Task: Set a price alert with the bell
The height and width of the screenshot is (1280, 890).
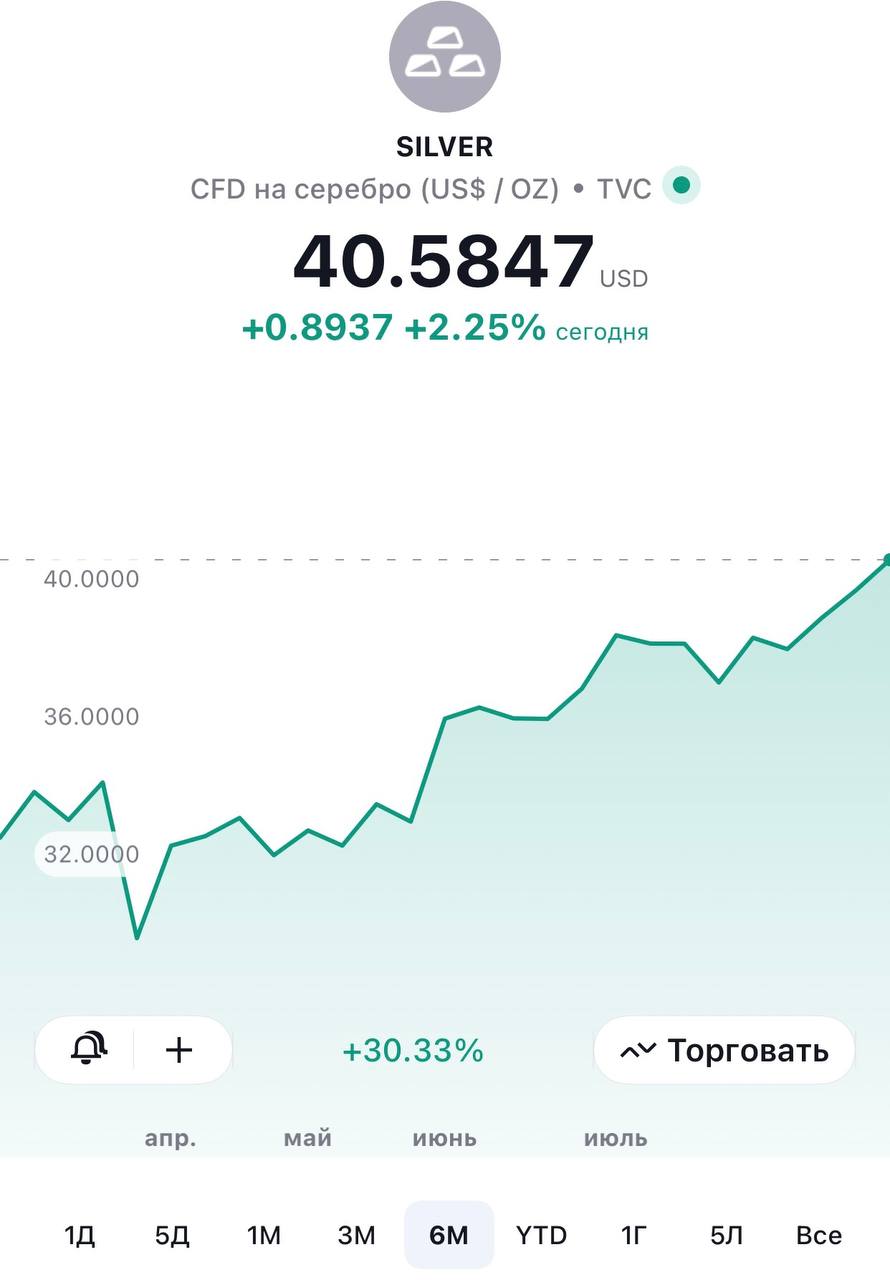Action: click(x=89, y=1050)
